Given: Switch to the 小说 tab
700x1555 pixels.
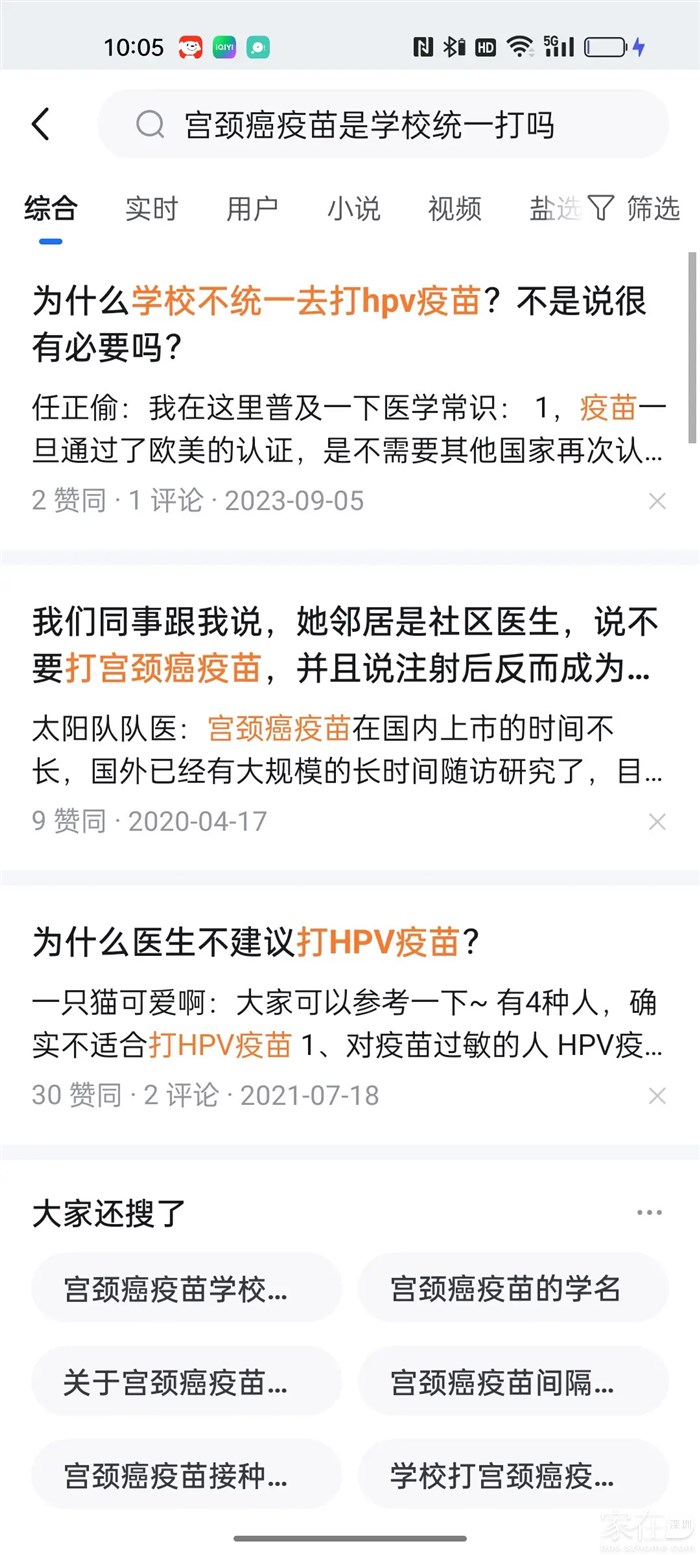Looking at the screenshot, I should (353, 208).
